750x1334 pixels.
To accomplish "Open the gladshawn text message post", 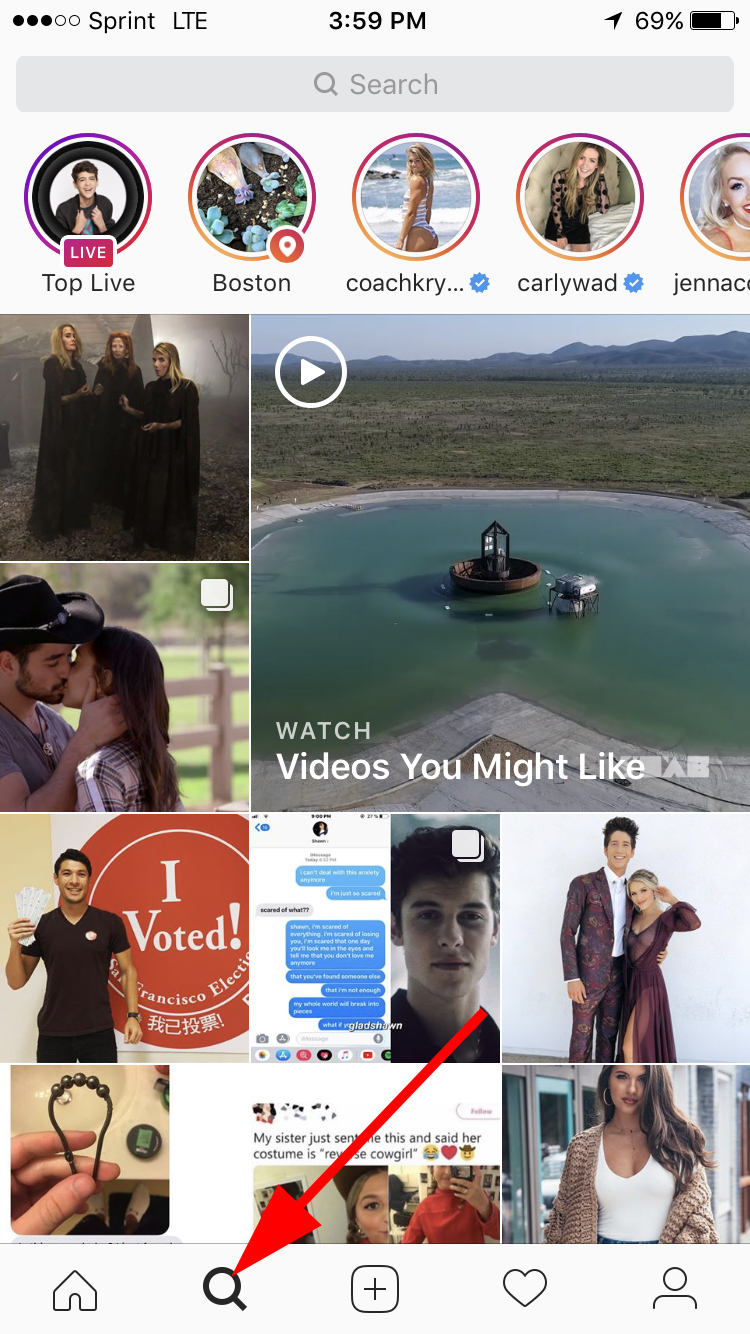I will coord(375,938).
